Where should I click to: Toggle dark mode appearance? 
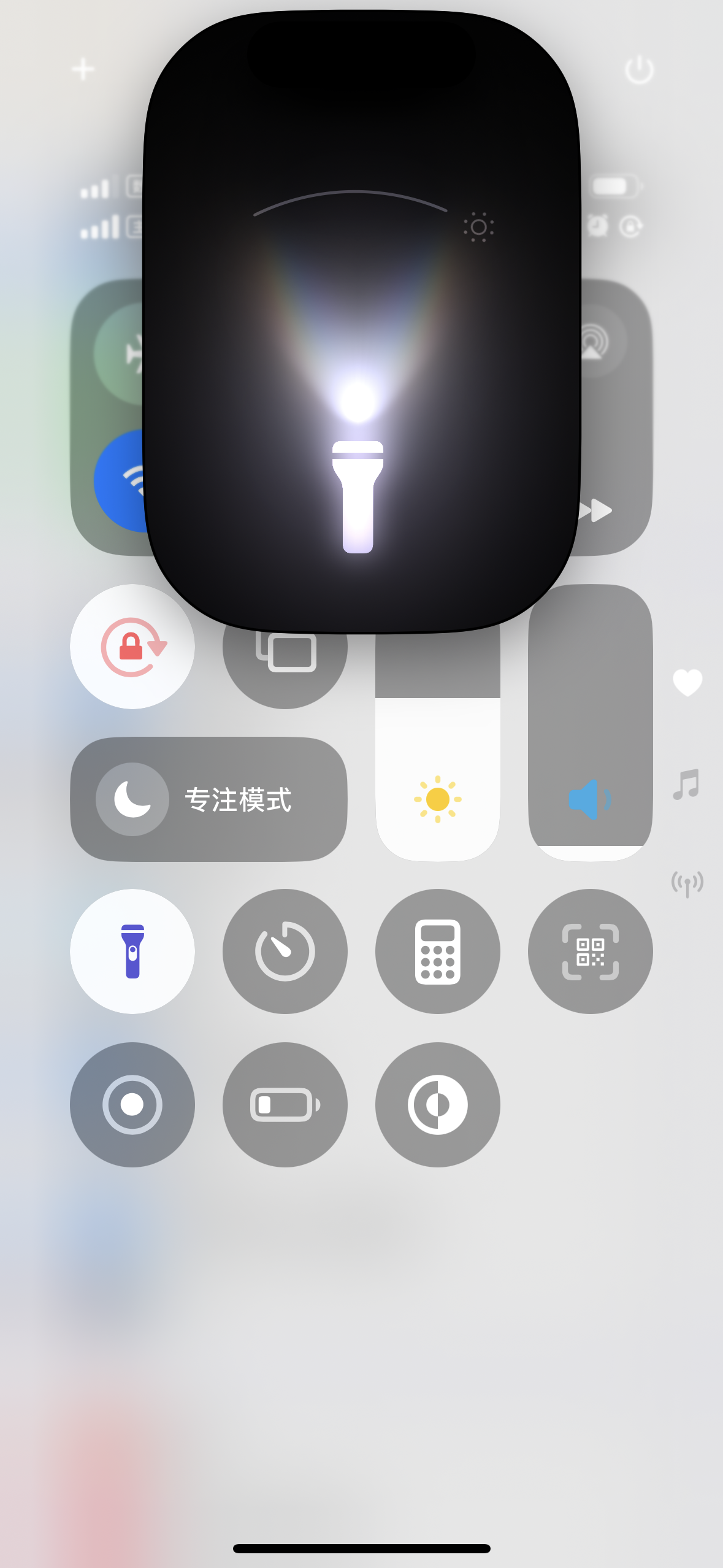[x=437, y=1104]
